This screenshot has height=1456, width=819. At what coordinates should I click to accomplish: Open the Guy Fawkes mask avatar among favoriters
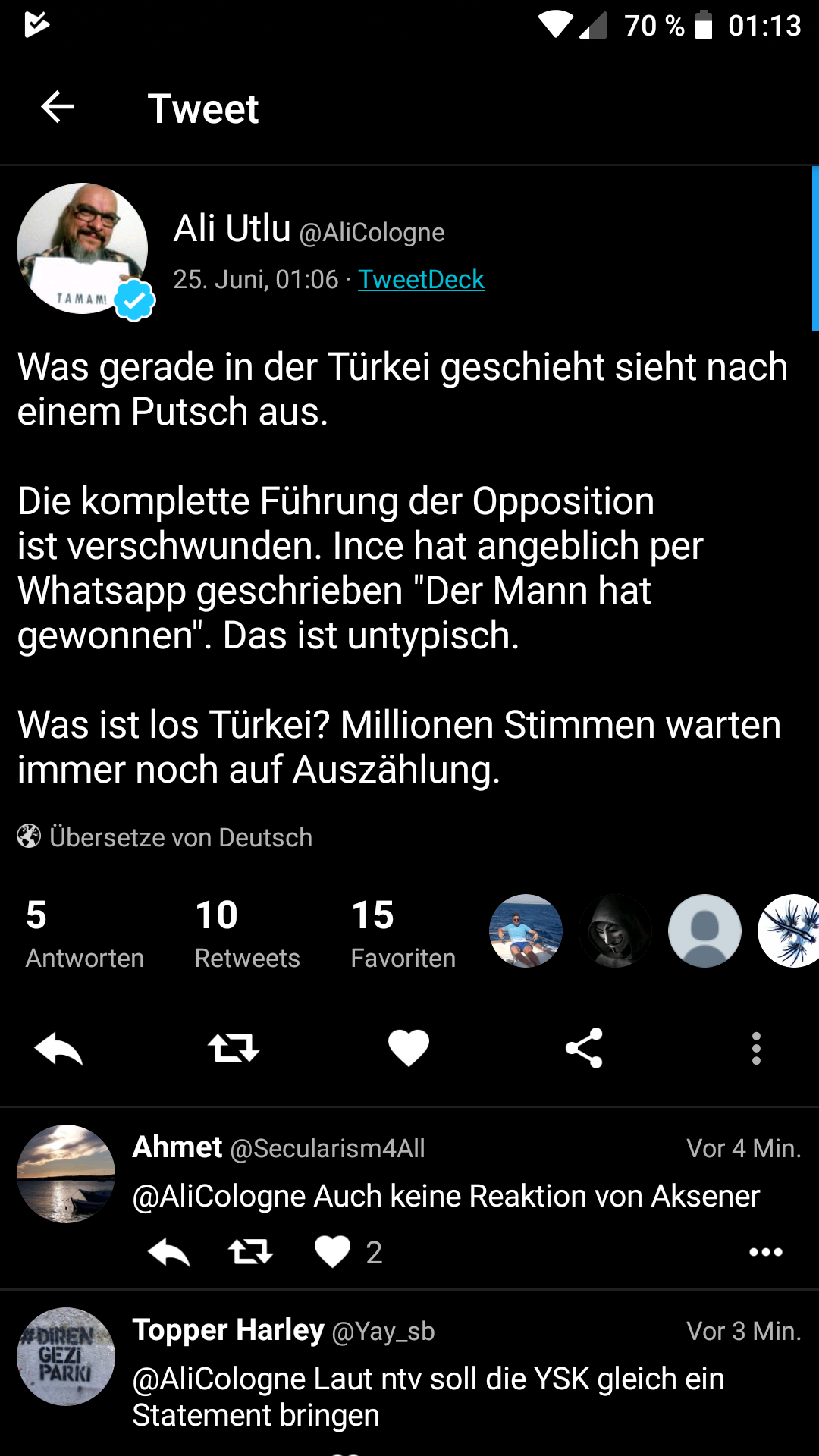coord(615,930)
